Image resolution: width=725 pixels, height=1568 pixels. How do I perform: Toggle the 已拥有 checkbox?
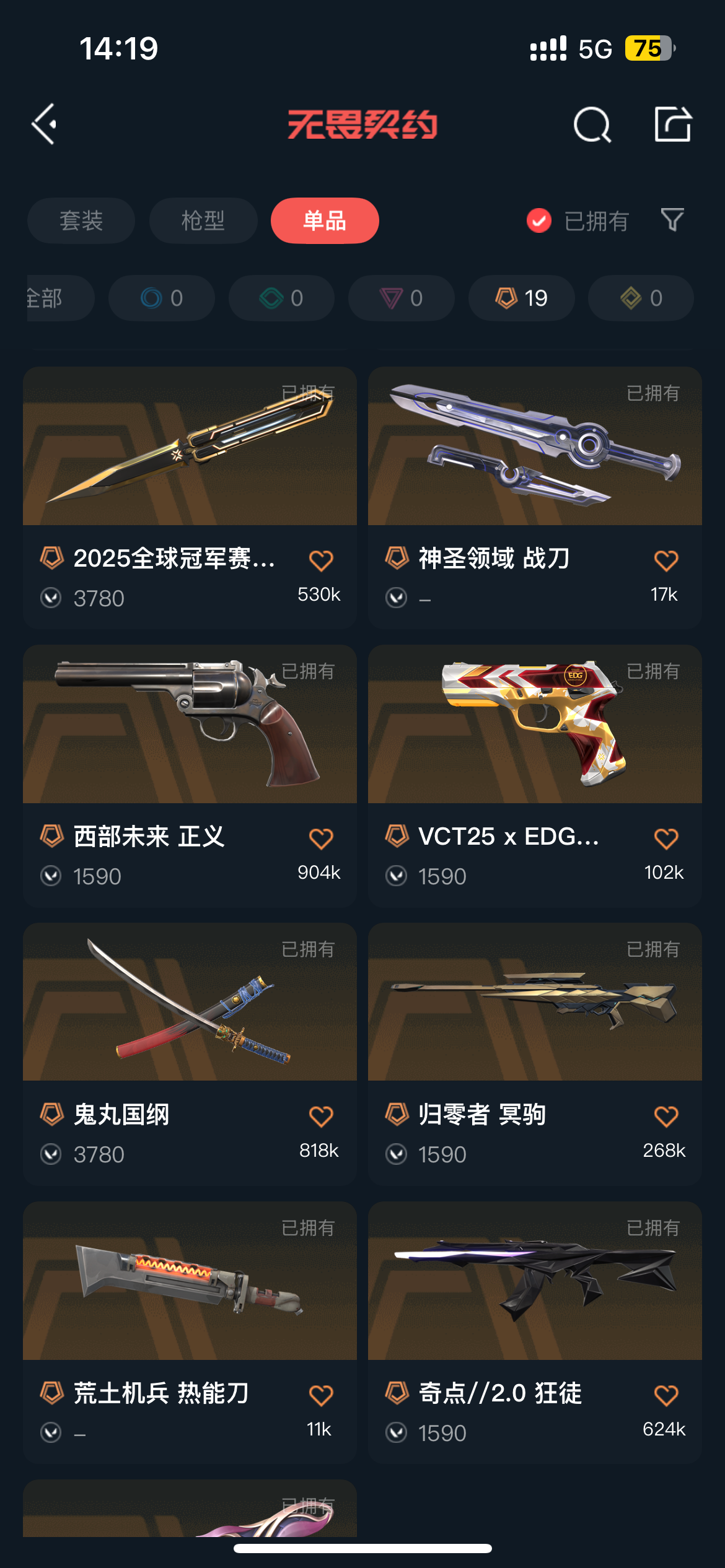point(539,220)
